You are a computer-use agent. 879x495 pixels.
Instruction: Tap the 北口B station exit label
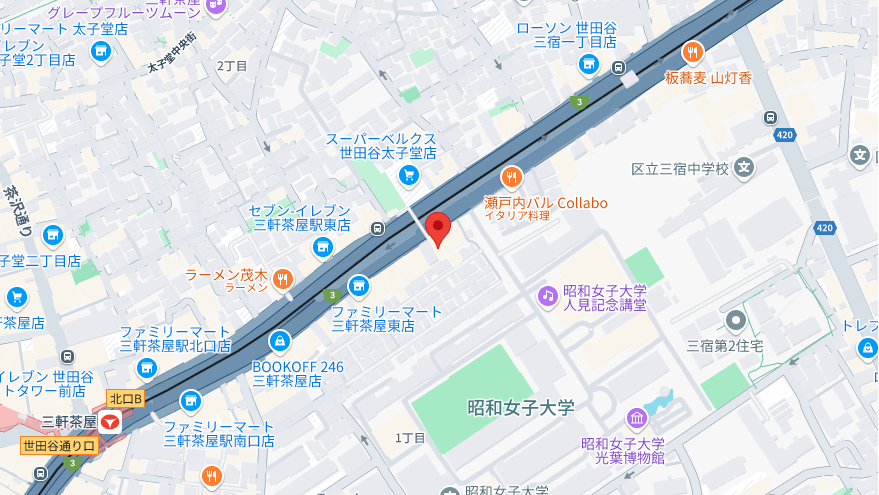click(x=127, y=398)
